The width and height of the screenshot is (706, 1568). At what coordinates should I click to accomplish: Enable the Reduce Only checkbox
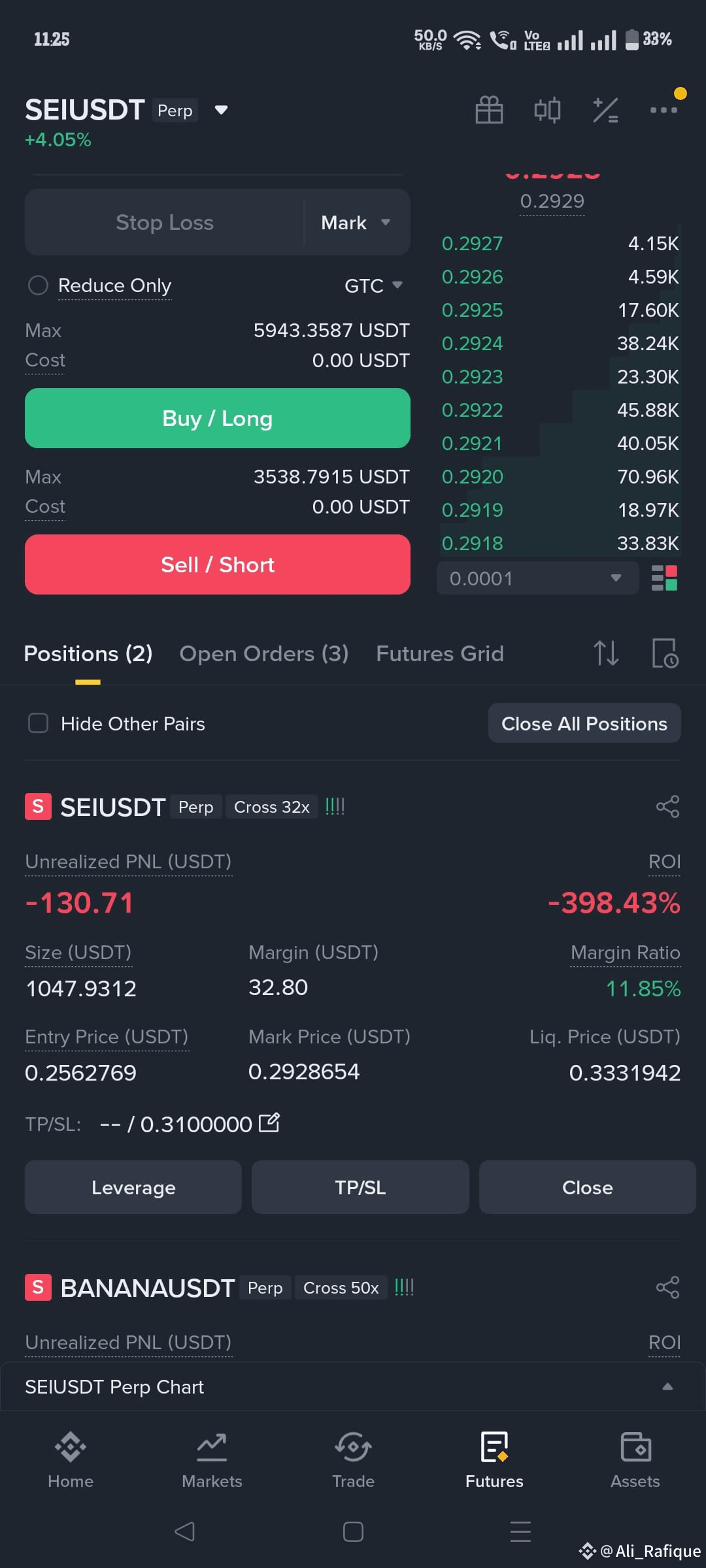point(39,285)
